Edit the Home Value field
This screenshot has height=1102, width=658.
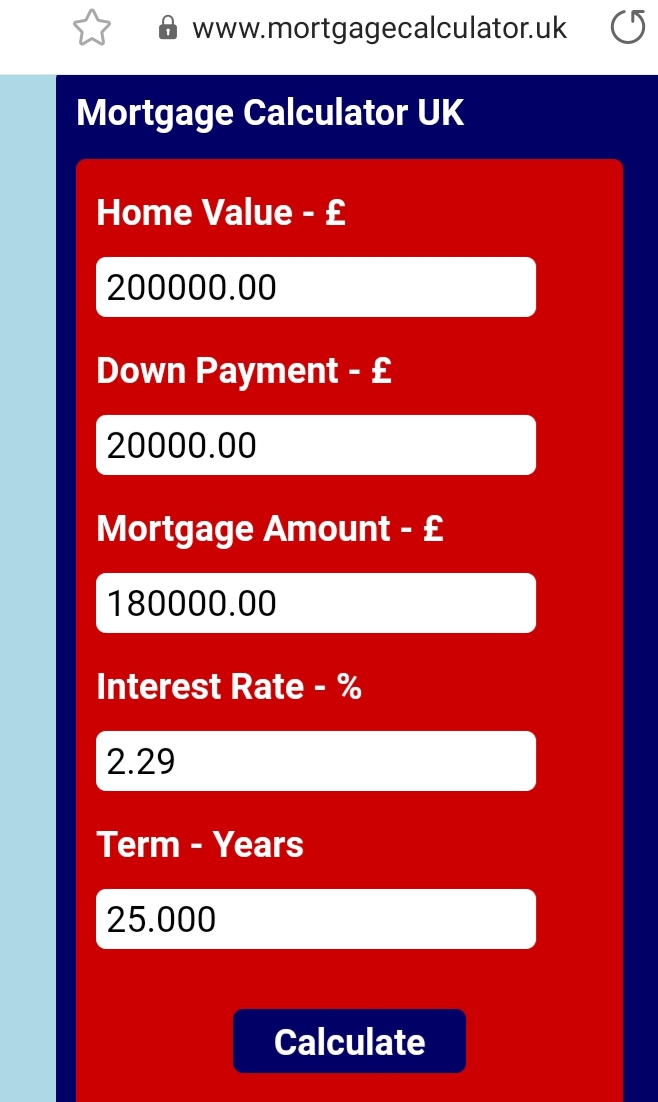point(316,287)
